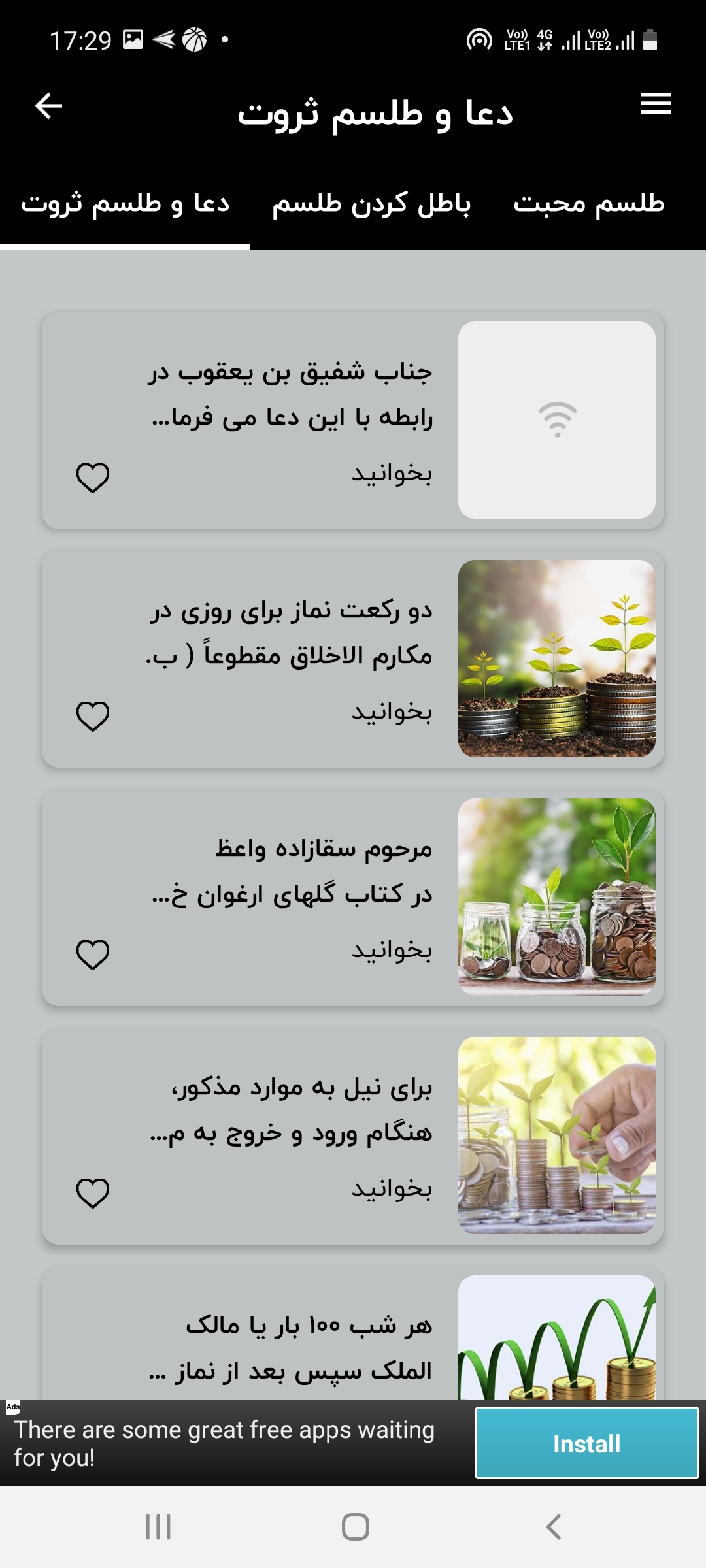Tap بخوانید on برای نیل به موارد card

coord(392,1189)
